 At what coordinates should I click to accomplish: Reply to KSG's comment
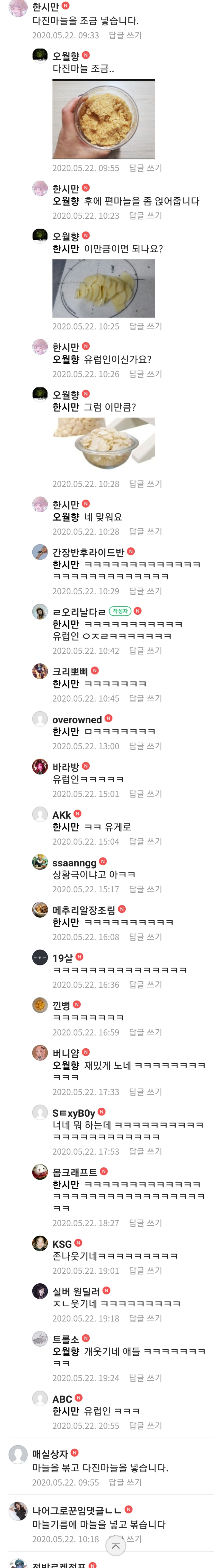pos(145,1270)
